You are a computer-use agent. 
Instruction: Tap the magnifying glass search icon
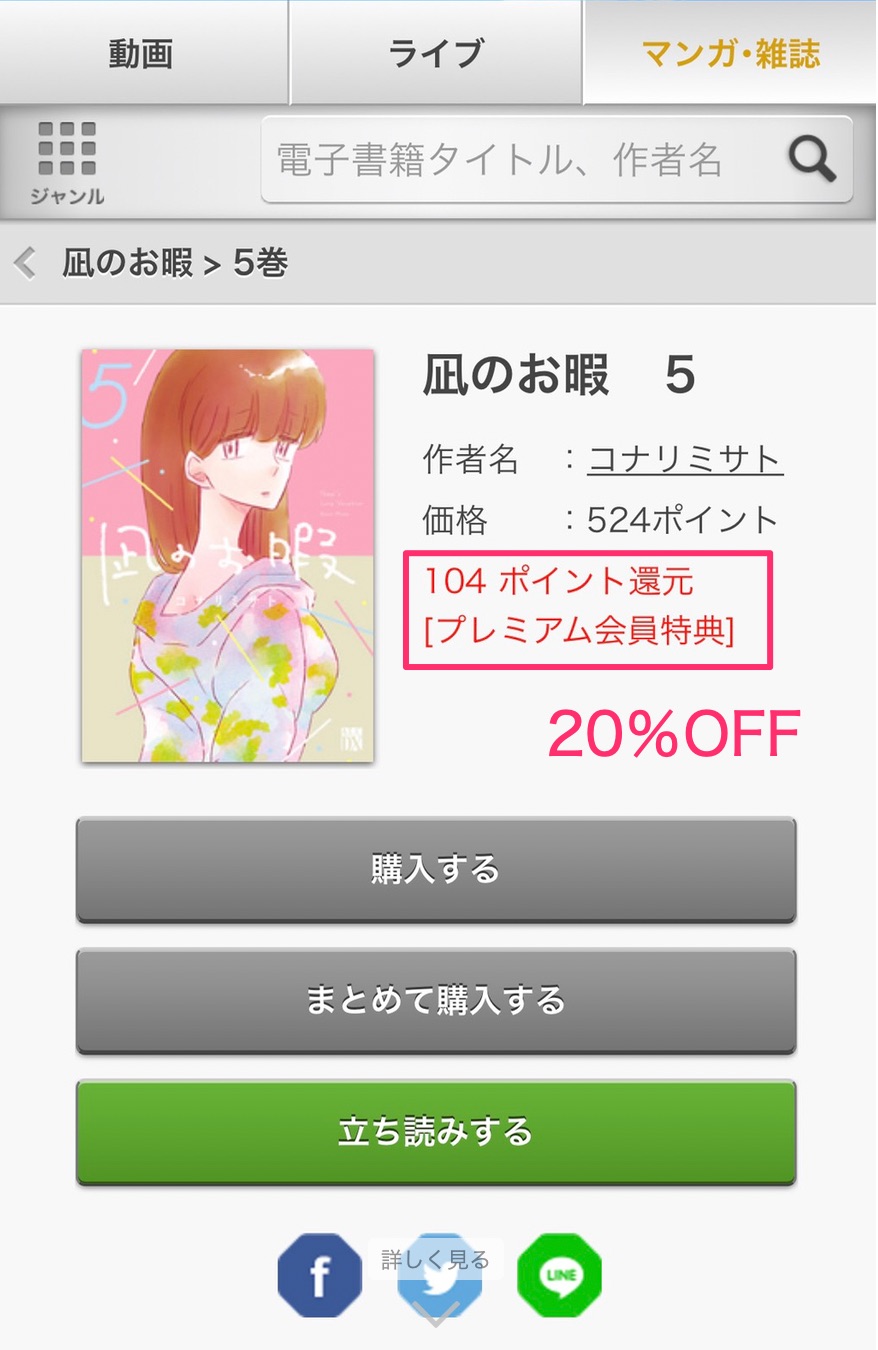[811, 160]
